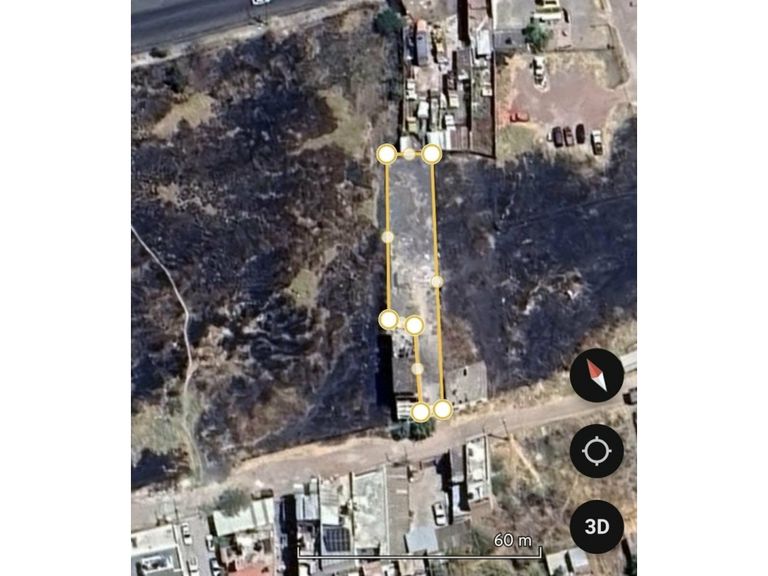Center map on my location

click(597, 451)
